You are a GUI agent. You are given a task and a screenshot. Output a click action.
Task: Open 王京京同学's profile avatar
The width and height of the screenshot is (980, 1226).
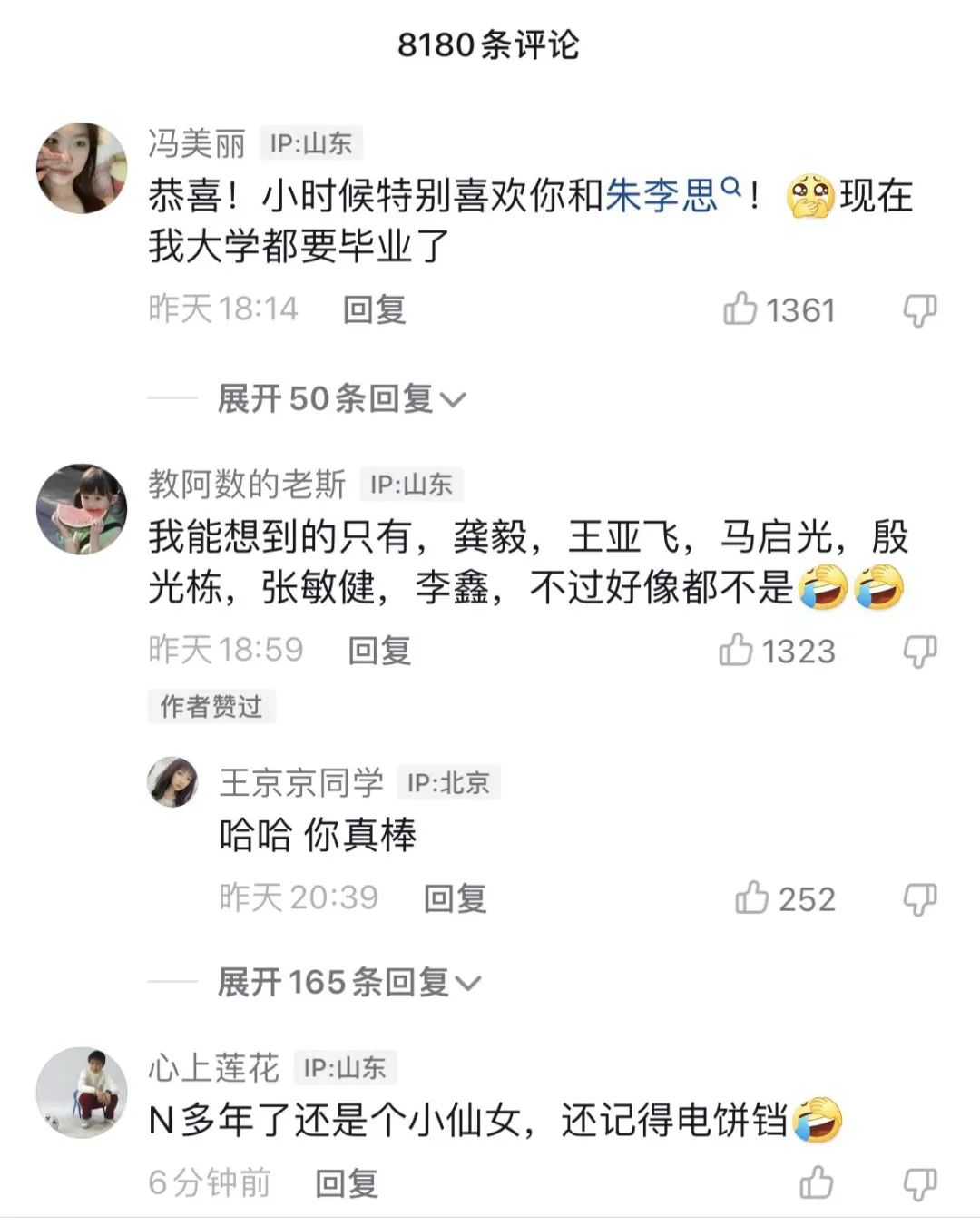click(172, 782)
